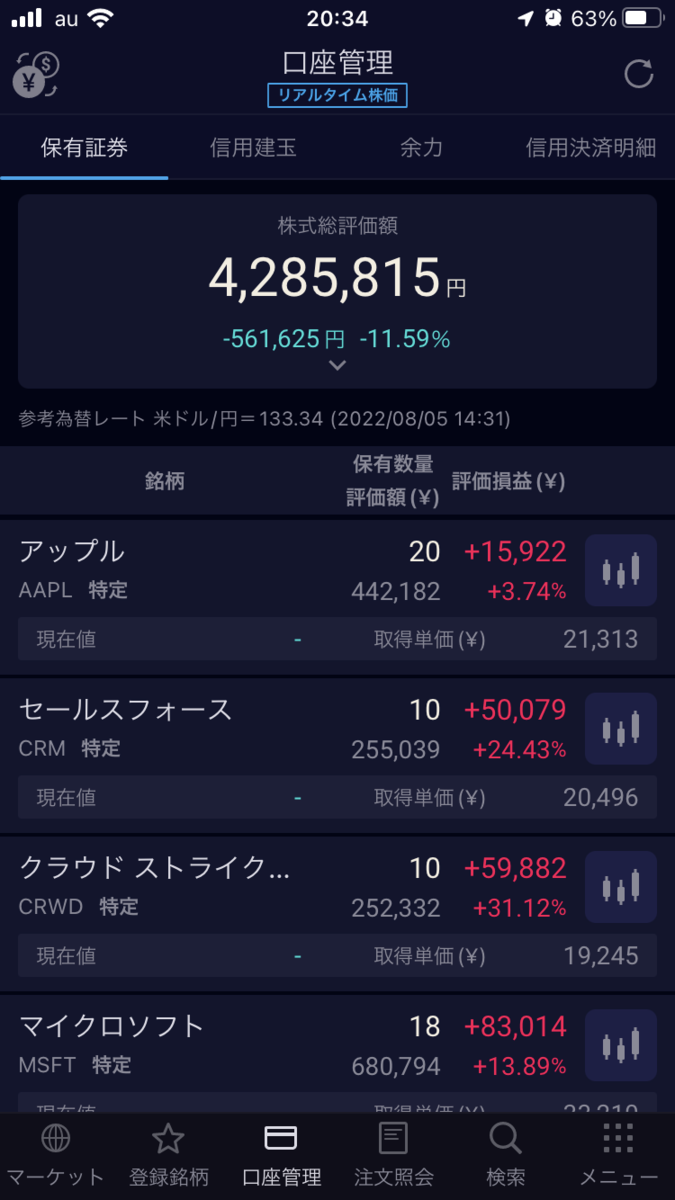Switch to the 注文照会 tab

393,1155
